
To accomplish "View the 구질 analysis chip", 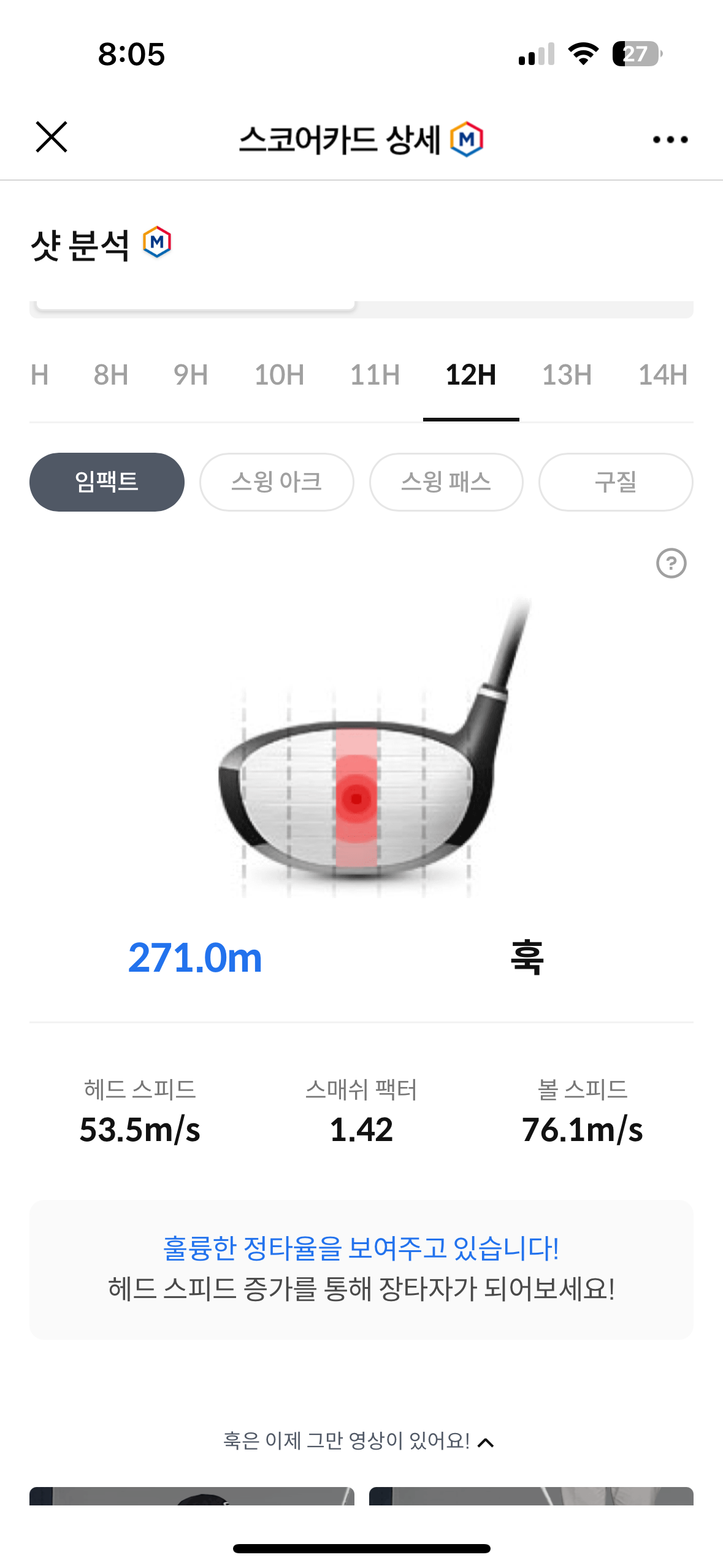I will point(616,482).
